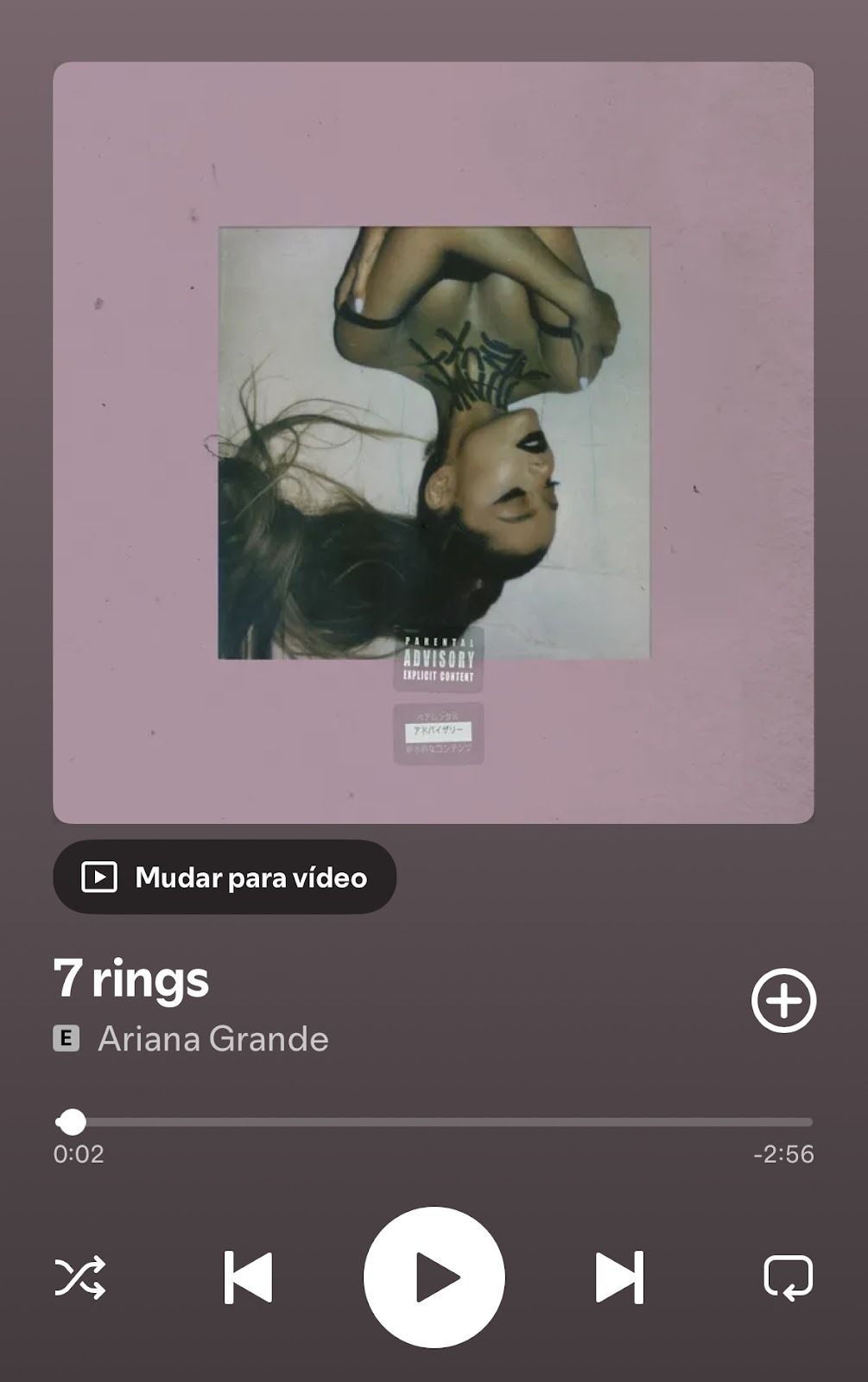The height and width of the screenshot is (1382, 868).
Task: Add 7 rings to your library
Action: click(x=783, y=1001)
